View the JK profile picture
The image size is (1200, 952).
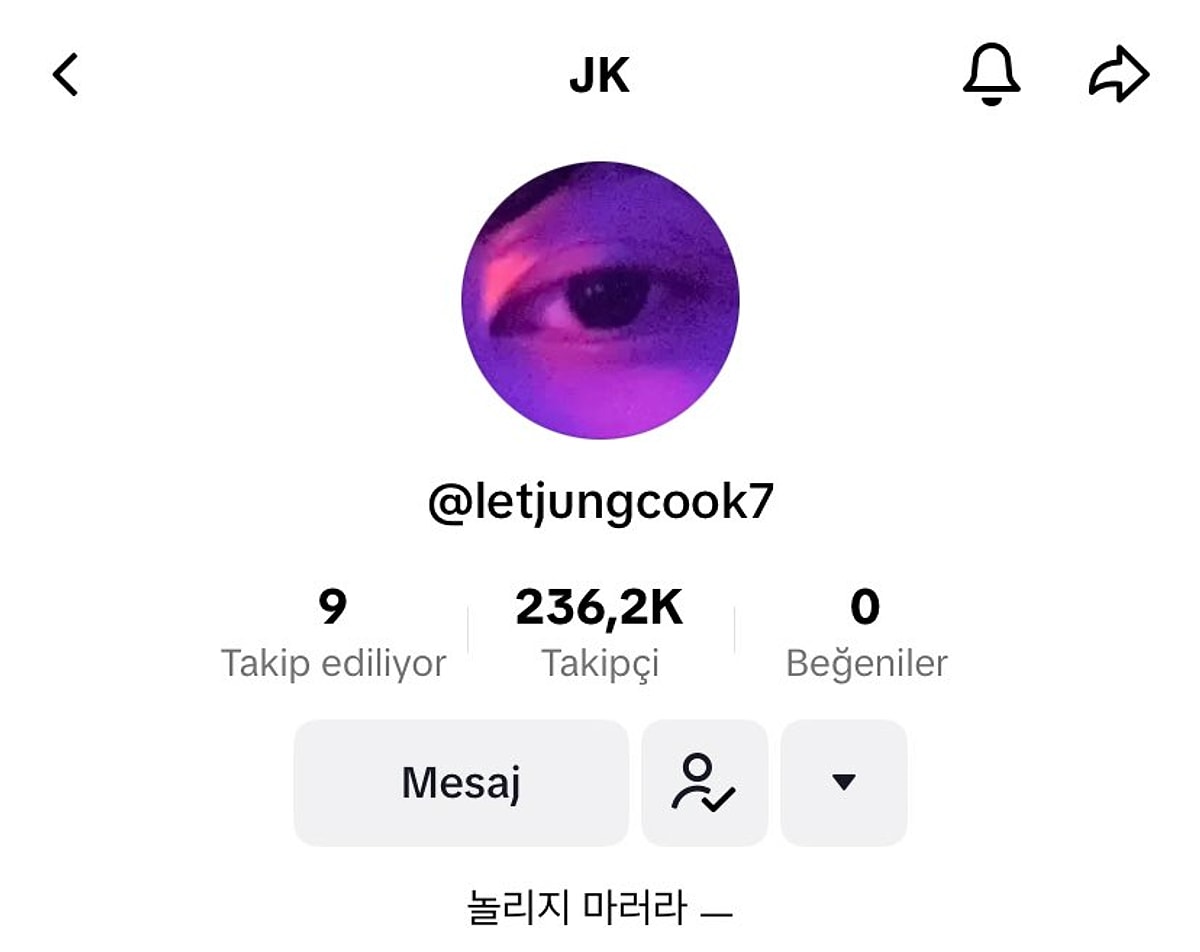(600, 300)
